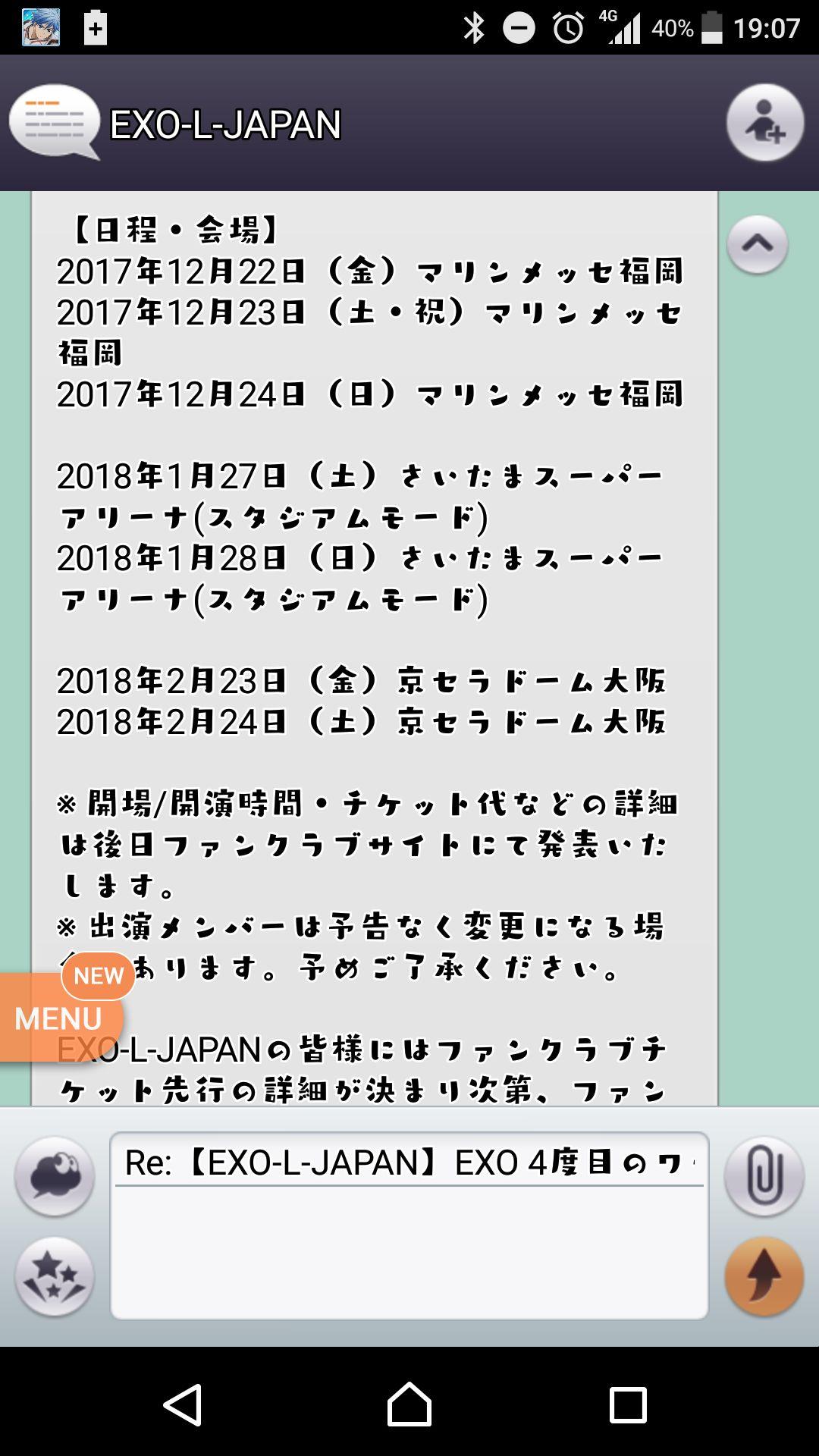Tap the add member icon

[x=764, y=123]
